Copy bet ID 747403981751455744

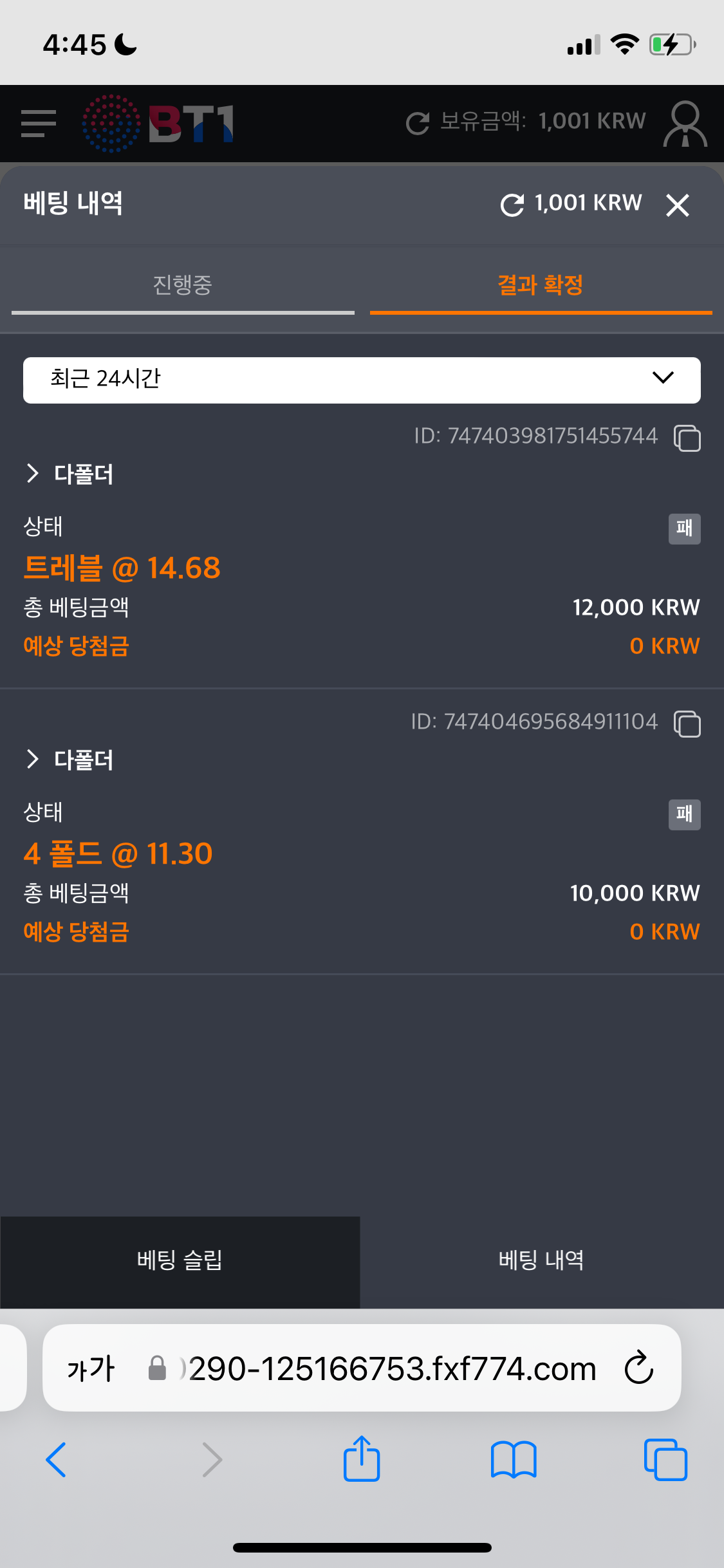687,438
